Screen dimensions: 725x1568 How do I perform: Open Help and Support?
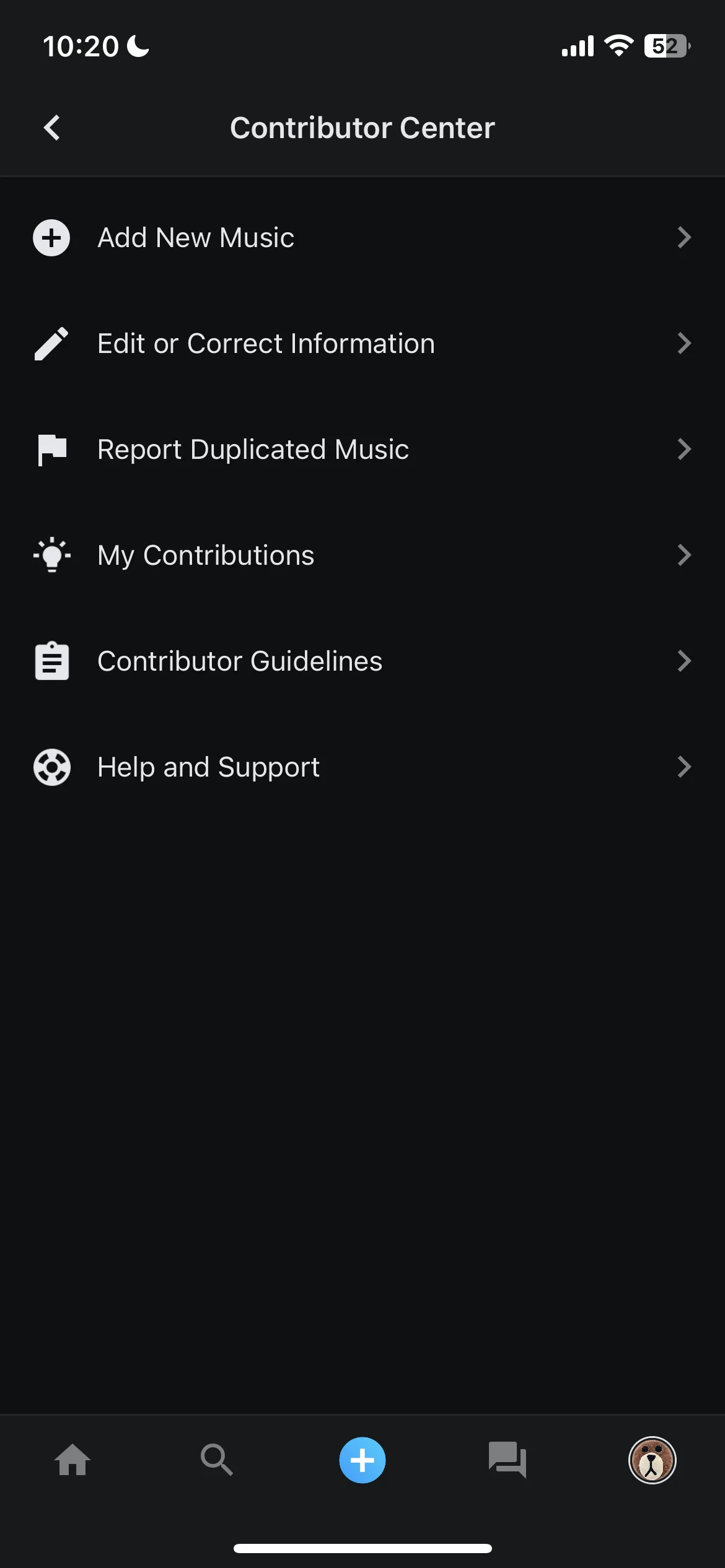click(362, 767)
